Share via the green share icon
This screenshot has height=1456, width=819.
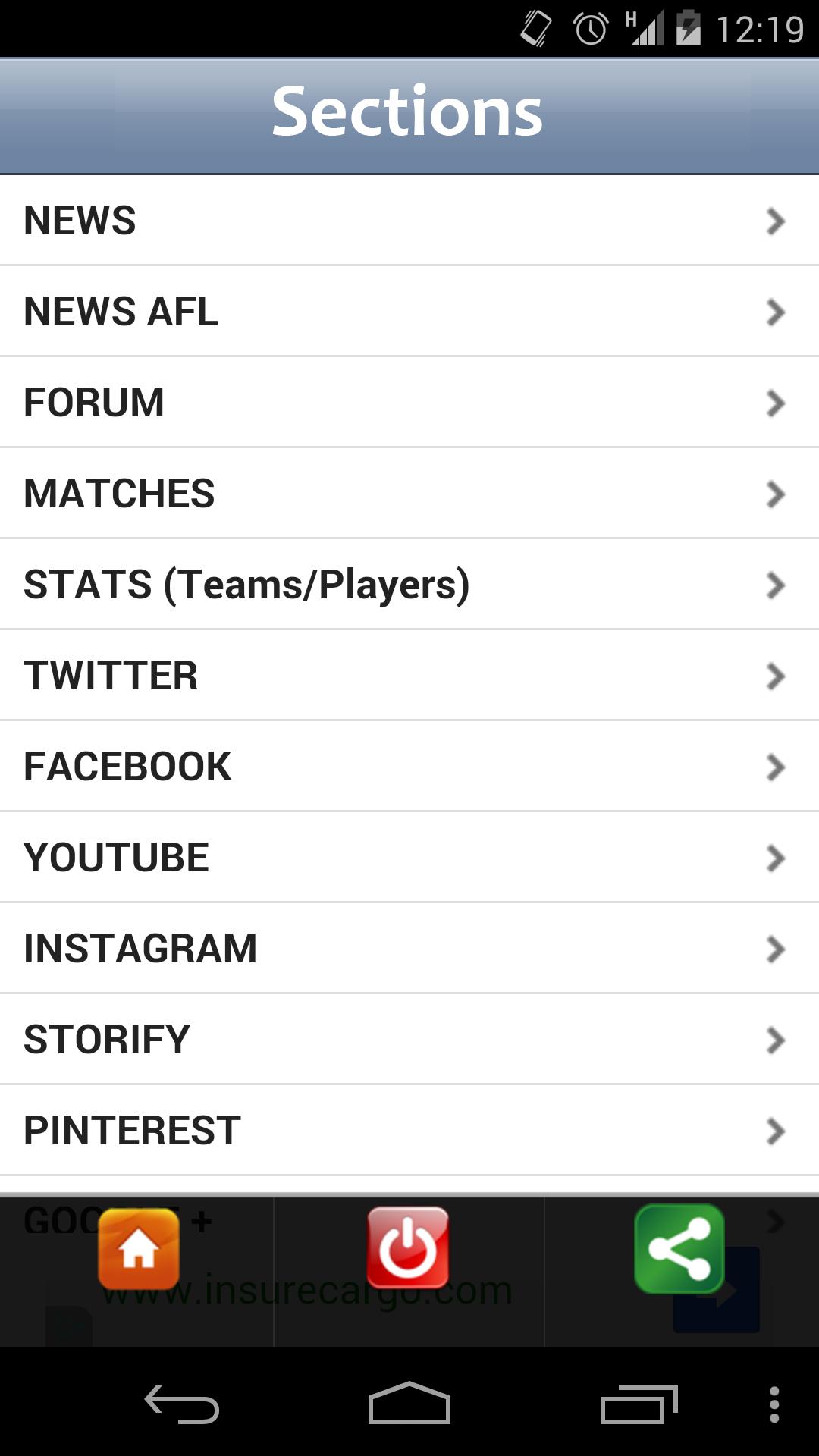[679, 1248]
